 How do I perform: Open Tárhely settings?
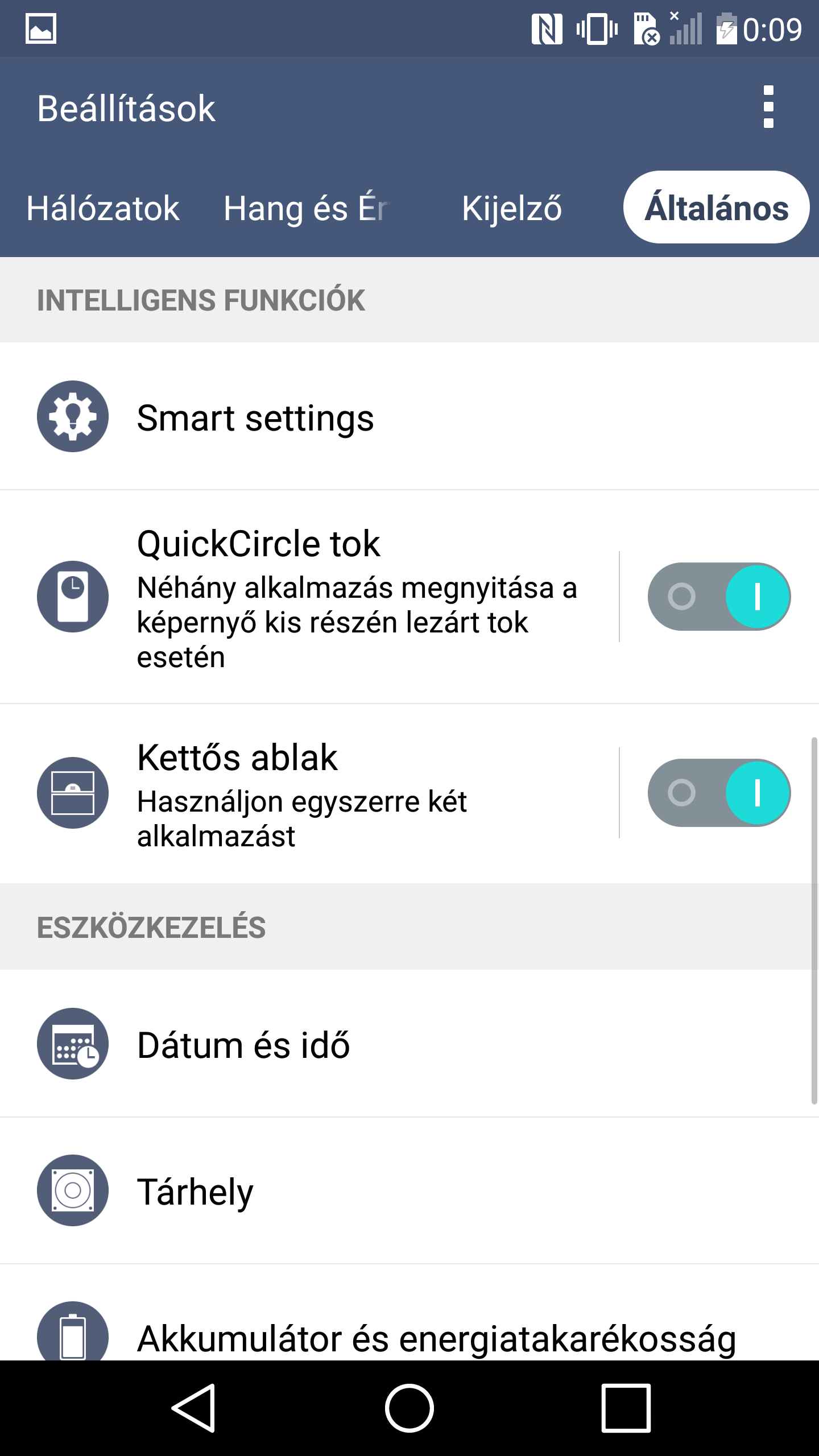pos(409,1191)
